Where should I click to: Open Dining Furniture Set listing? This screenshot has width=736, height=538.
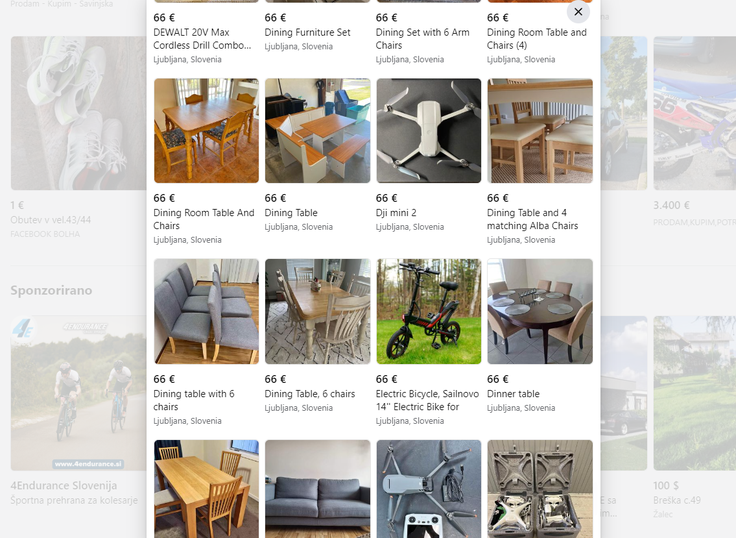pyautogui.click(x=307, y=33)
